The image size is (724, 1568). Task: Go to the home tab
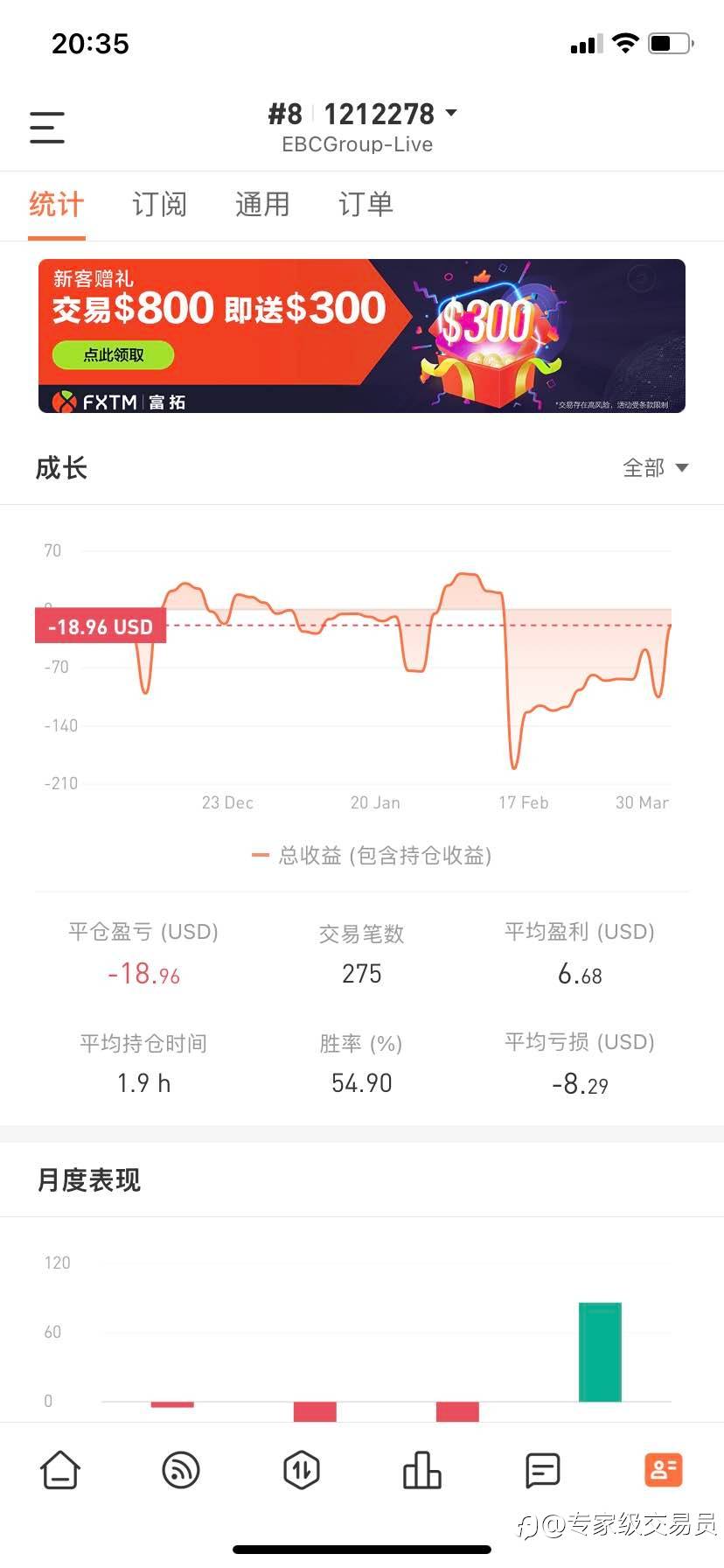click(x=60, y=1470)
